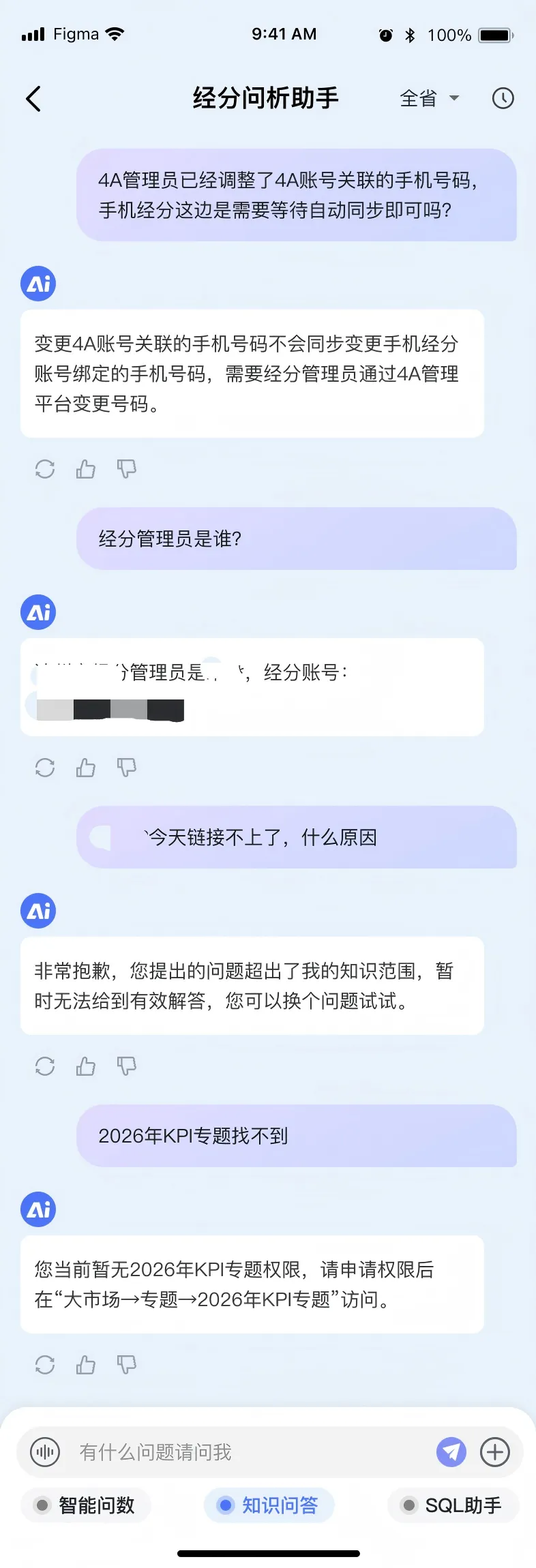Thumbs up the 非常抱歉 reply
536x1568 pixels.
[x=86, y=1066]
